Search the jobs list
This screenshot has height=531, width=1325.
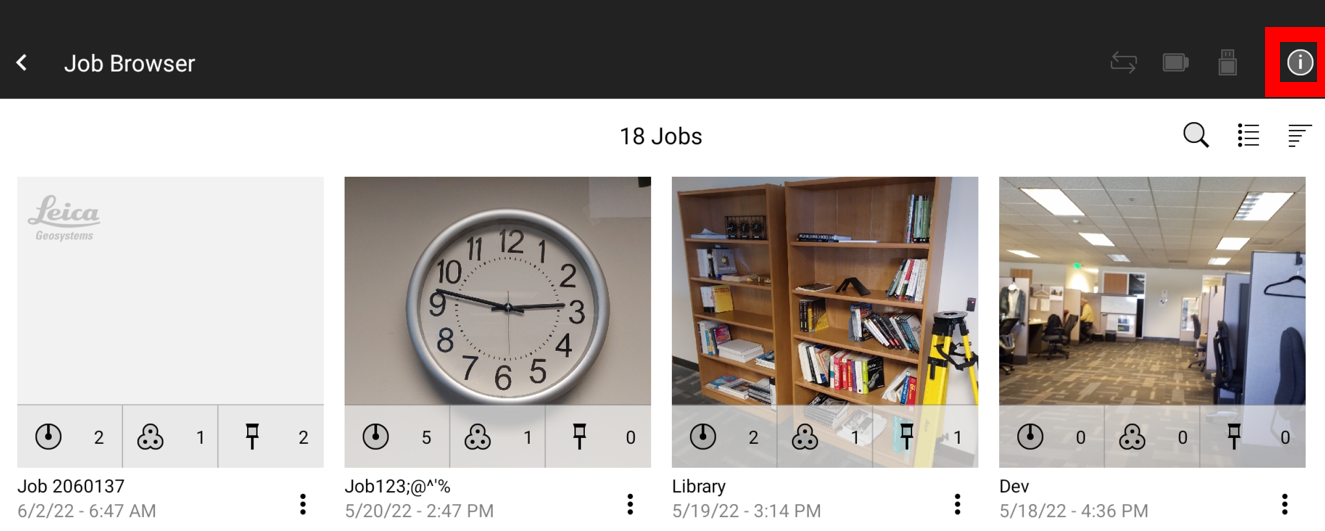tap(1195, 136)
